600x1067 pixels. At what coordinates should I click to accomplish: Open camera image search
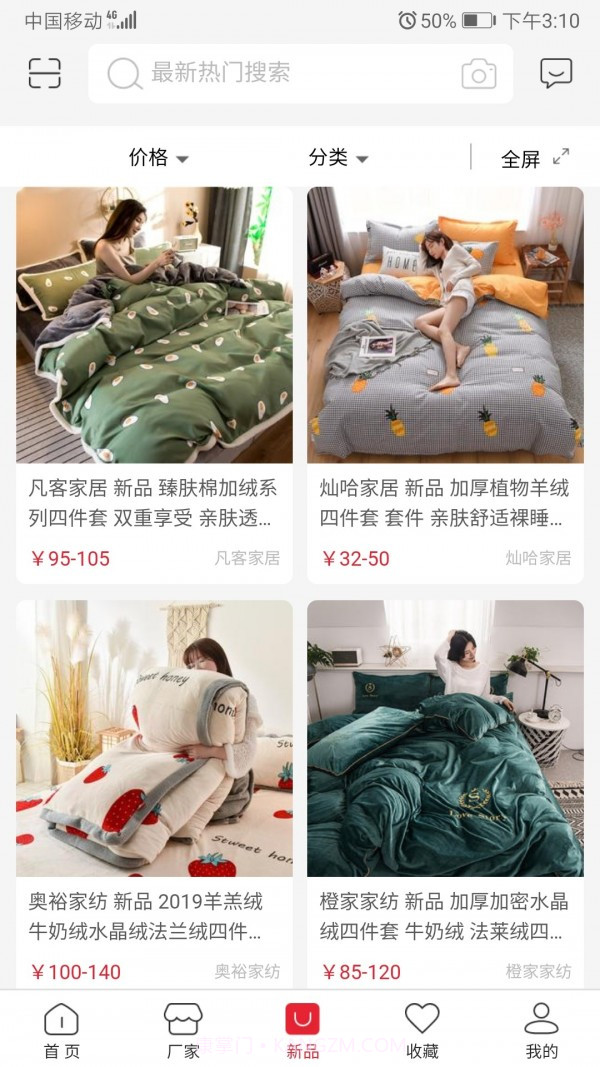[479, 74]
